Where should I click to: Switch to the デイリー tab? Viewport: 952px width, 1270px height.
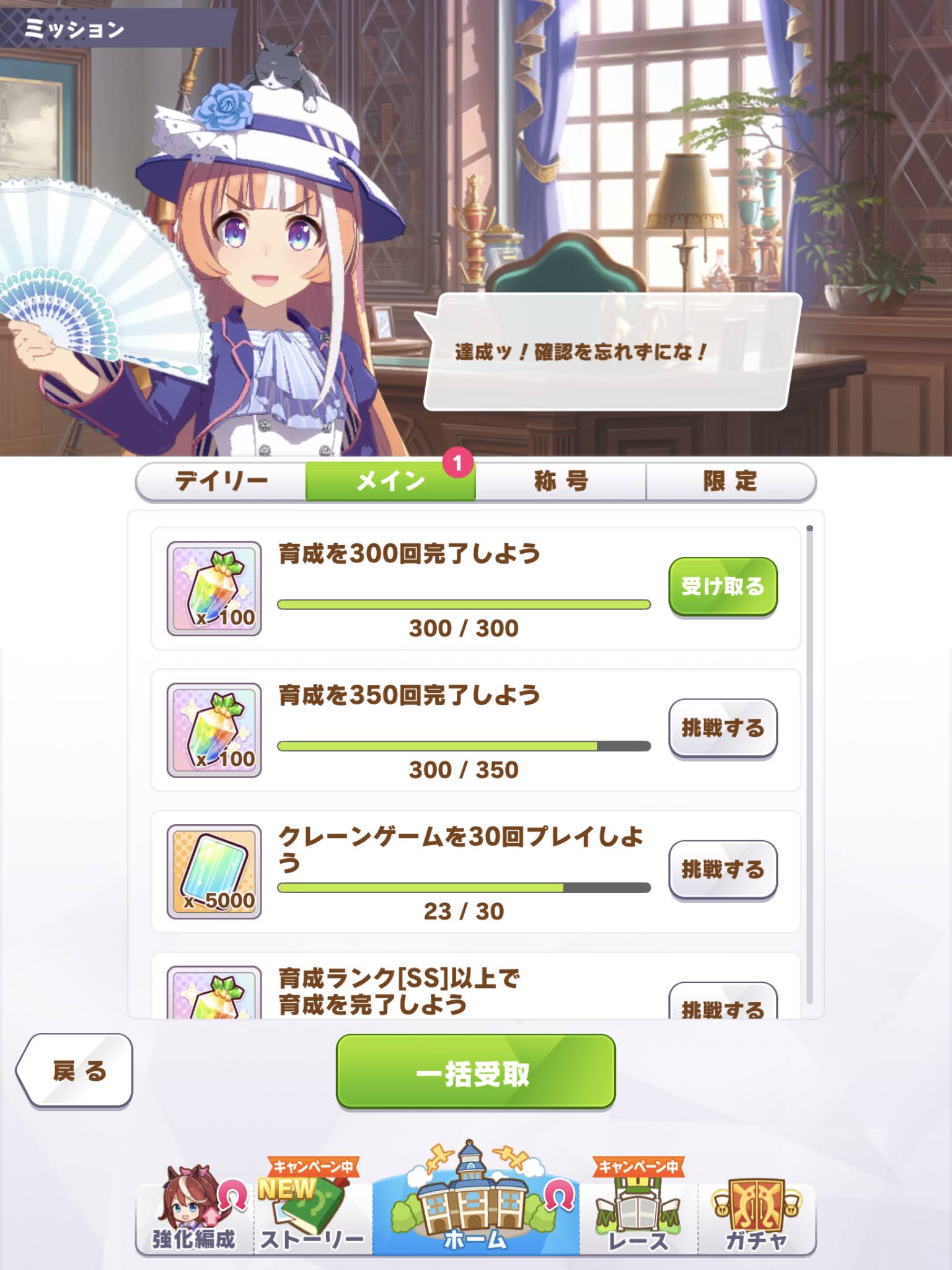(x=221, y=481)
